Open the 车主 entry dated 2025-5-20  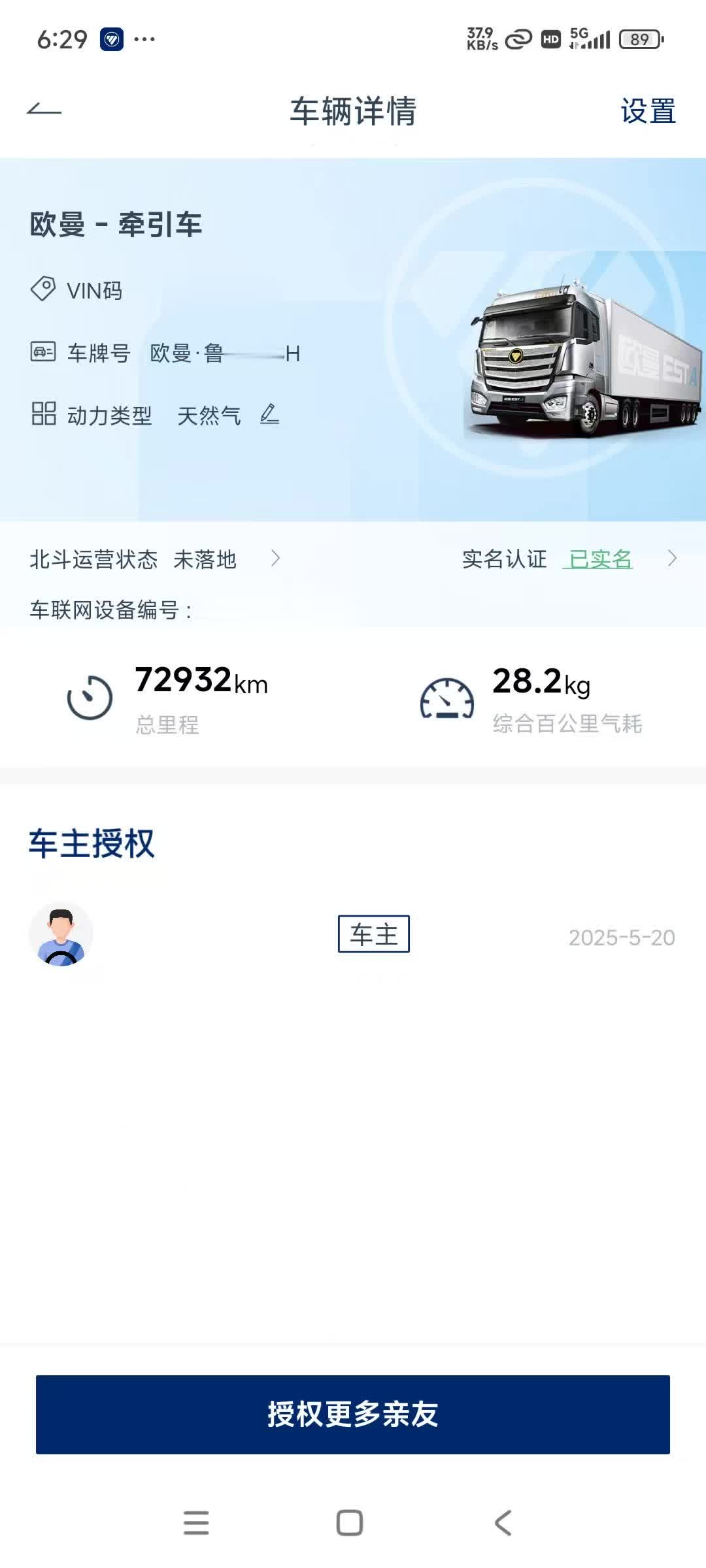point(353,936)
